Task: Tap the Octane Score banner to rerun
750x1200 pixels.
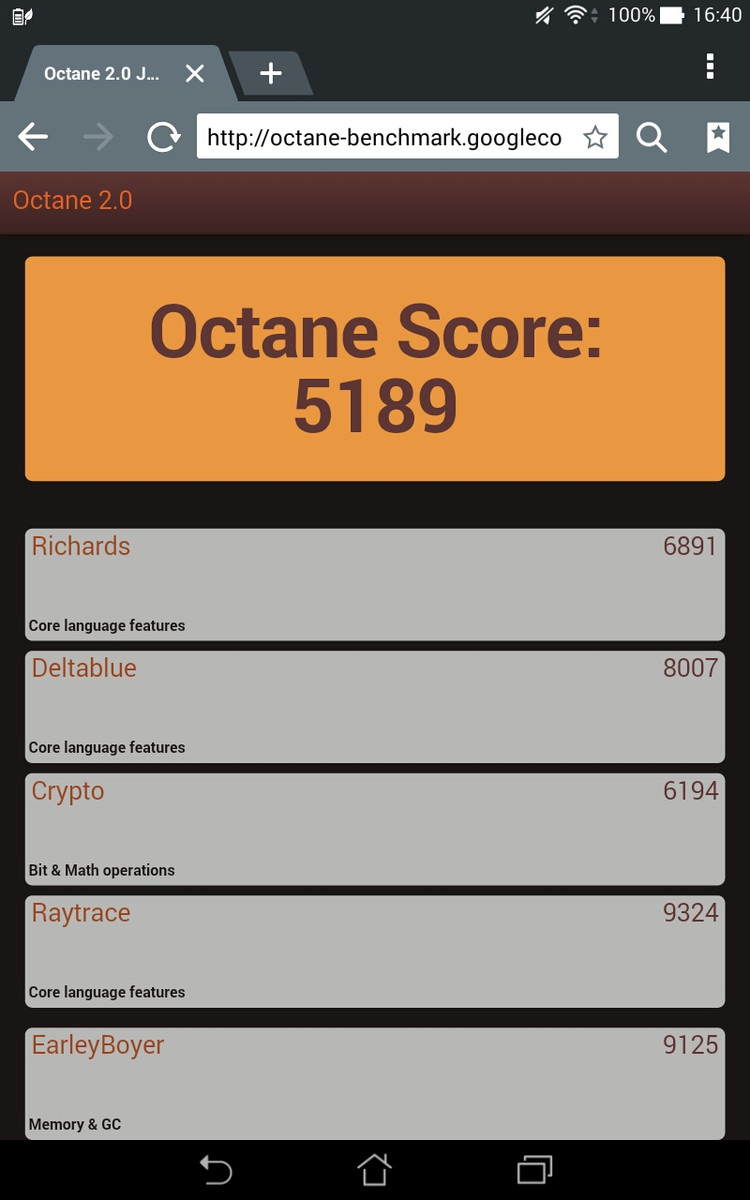Action: 375,368
